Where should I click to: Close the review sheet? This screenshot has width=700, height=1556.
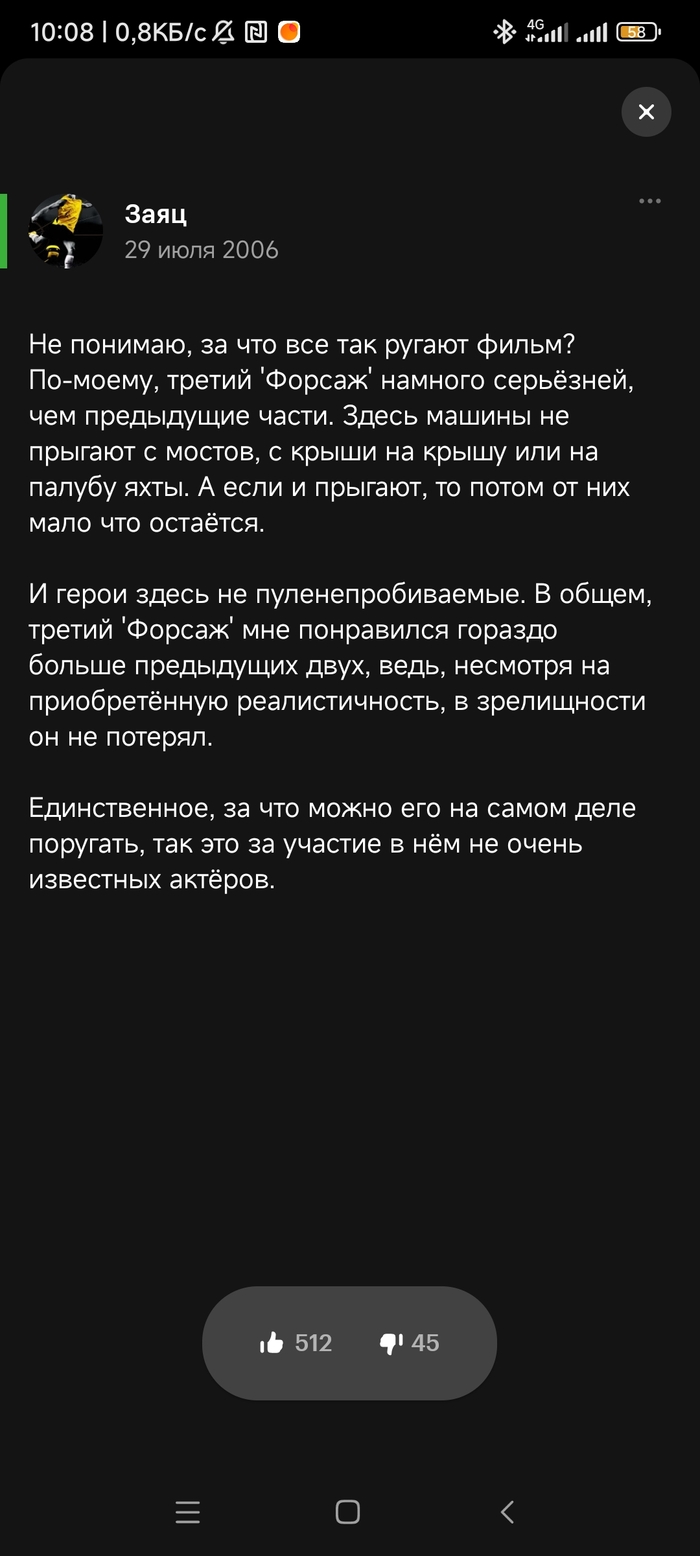coord(646,112)
